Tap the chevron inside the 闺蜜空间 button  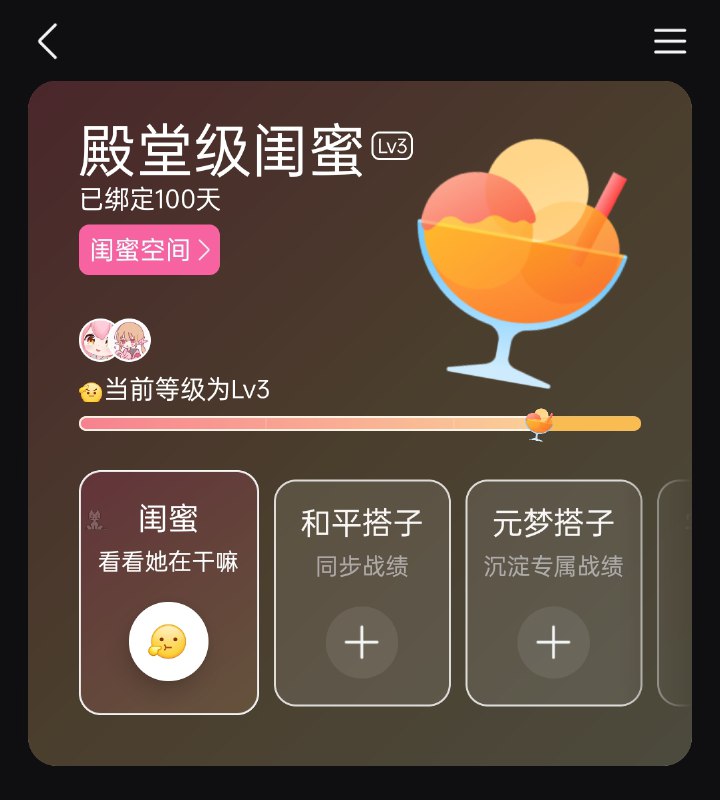[x=204, y=251]
